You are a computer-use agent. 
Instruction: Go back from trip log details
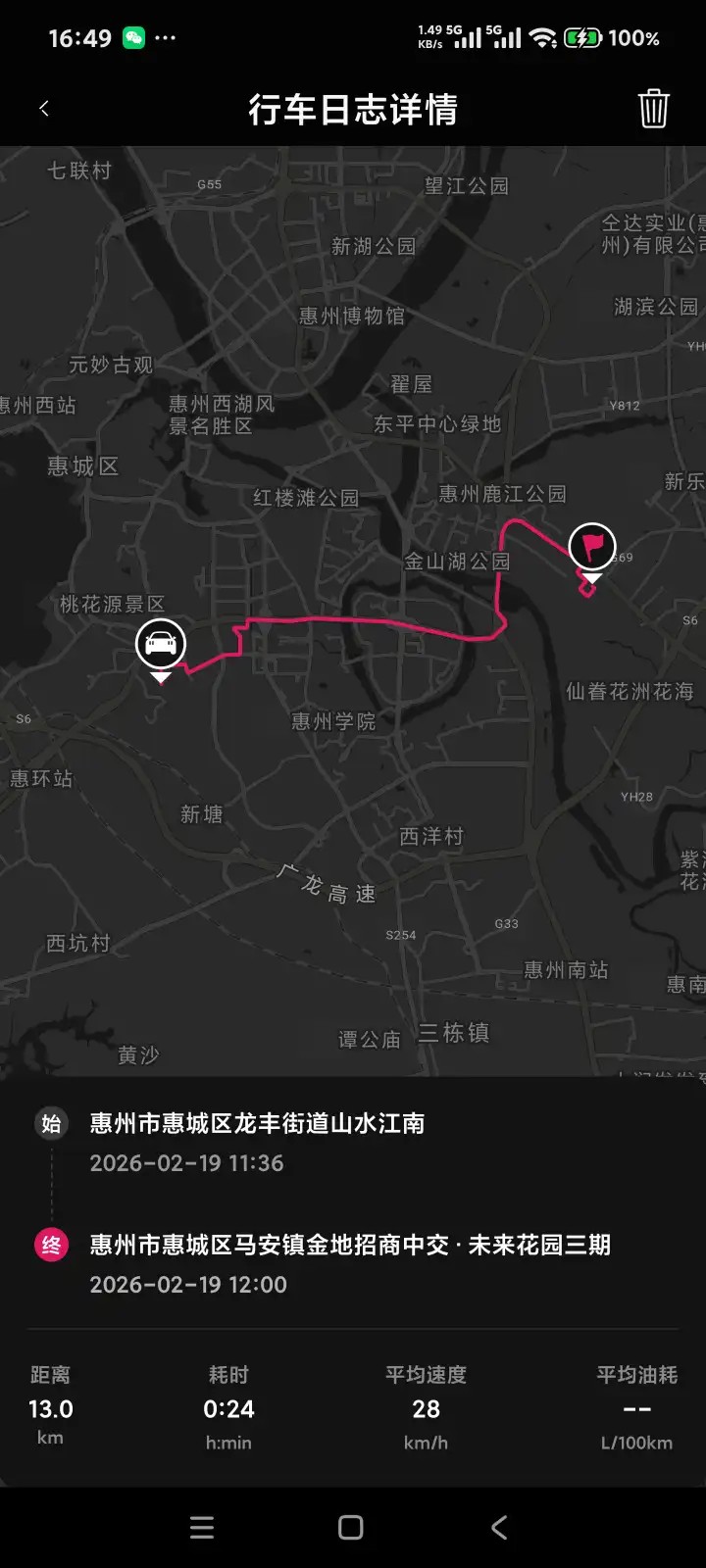point(44,109)
